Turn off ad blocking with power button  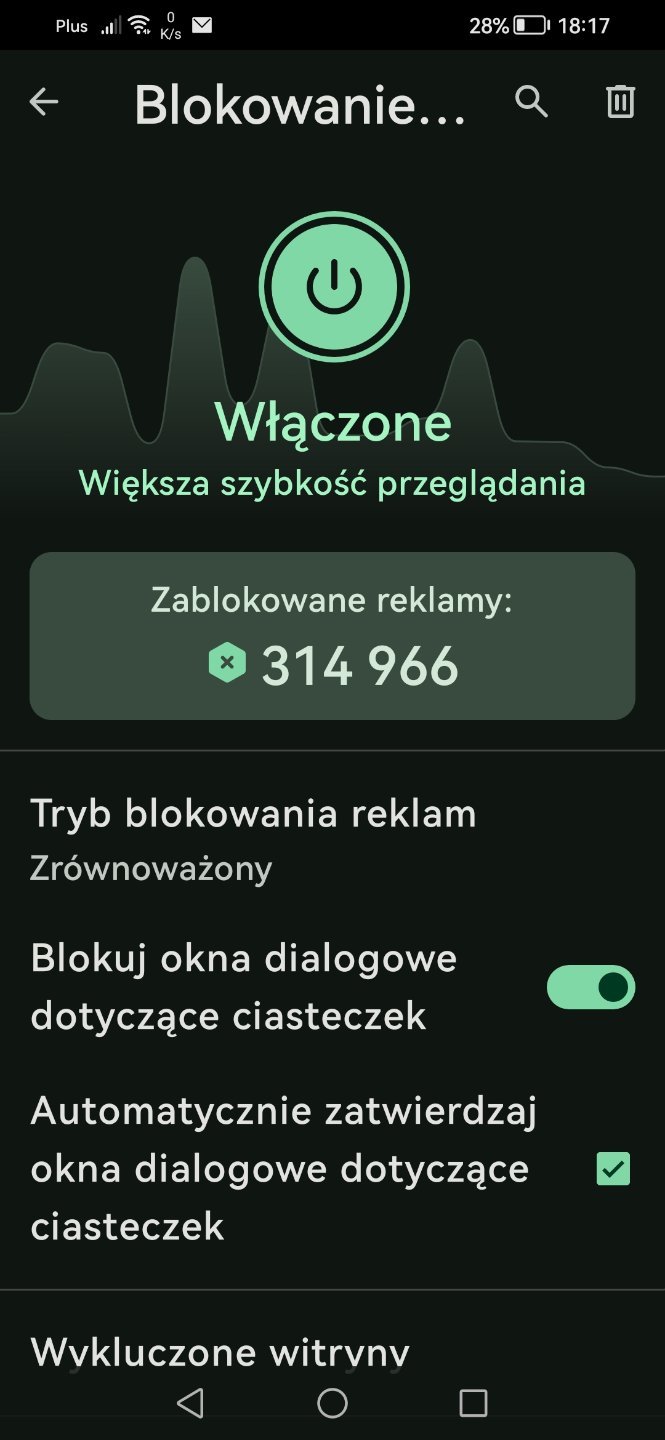pos(334,287)
